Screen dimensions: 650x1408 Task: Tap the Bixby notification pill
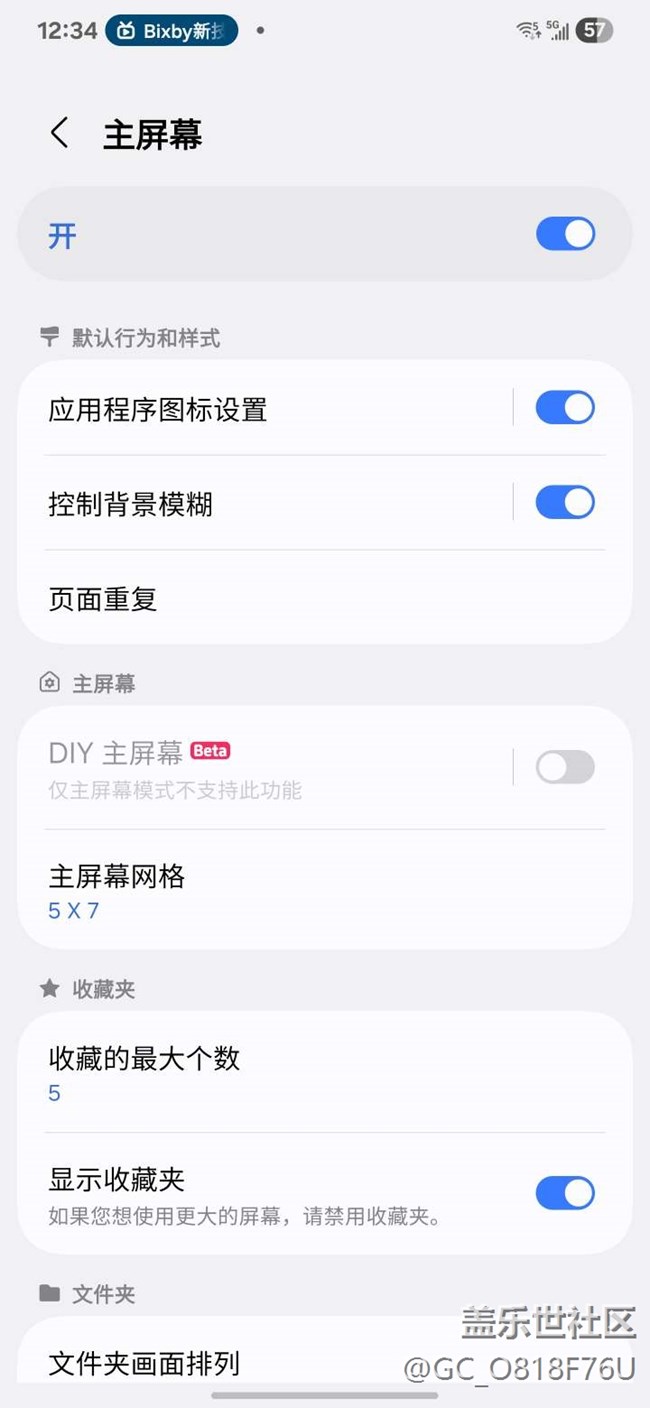point(171,31)
